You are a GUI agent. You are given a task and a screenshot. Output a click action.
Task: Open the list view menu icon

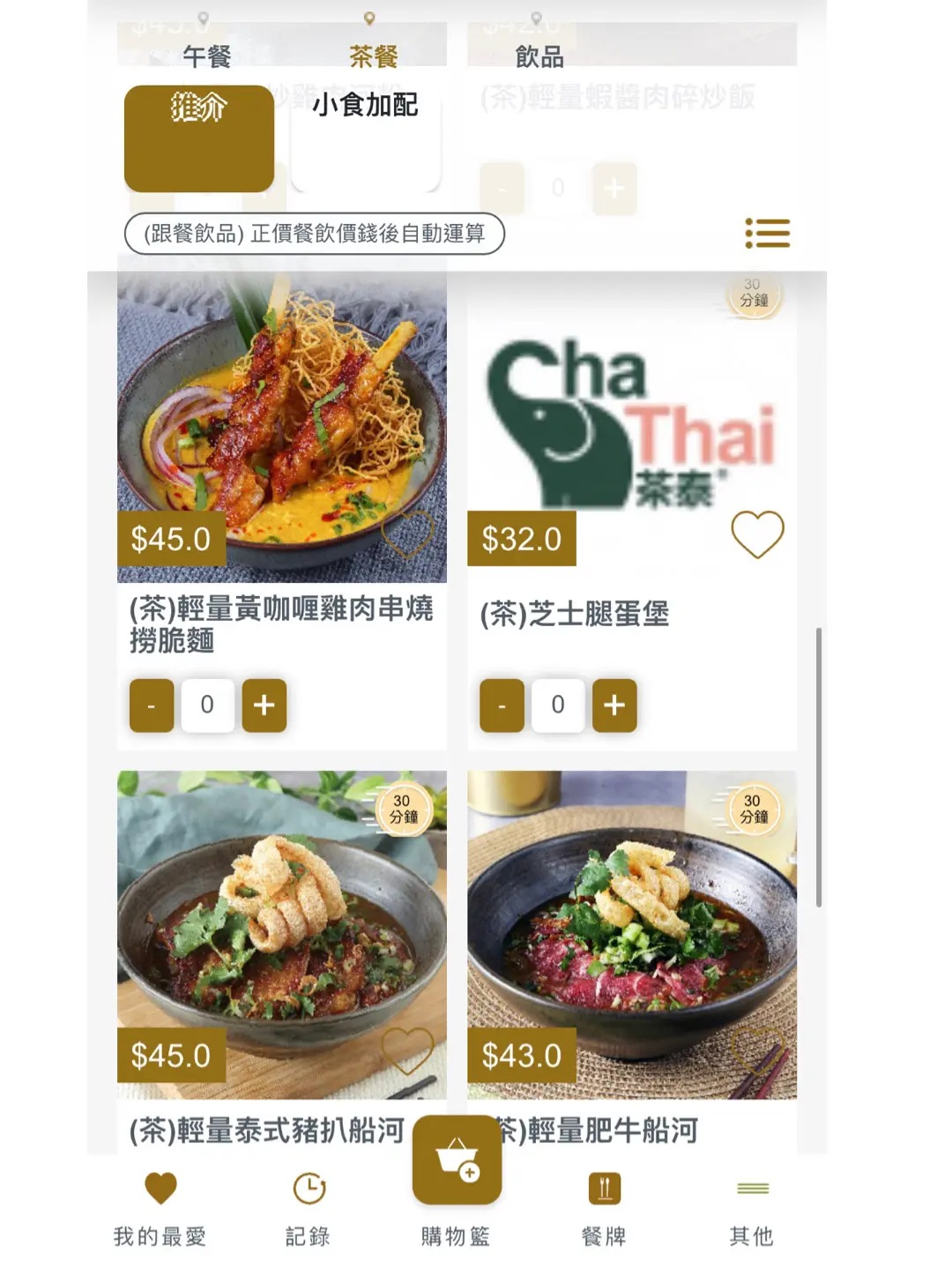767,234
